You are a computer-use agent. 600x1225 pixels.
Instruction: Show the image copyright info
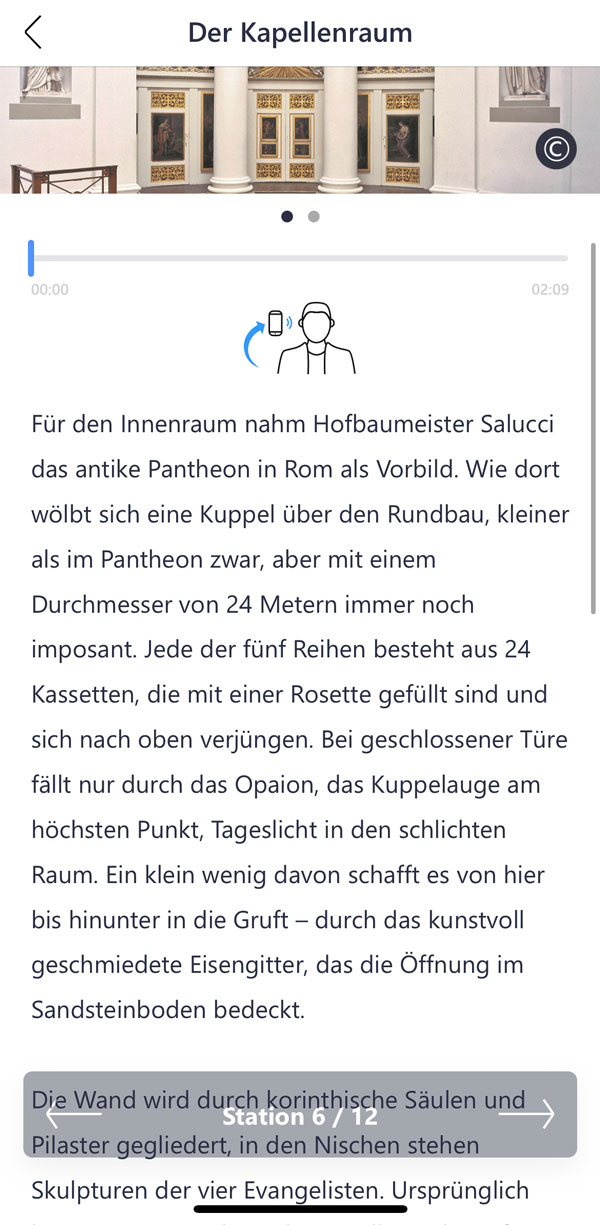tap(556, 149)
